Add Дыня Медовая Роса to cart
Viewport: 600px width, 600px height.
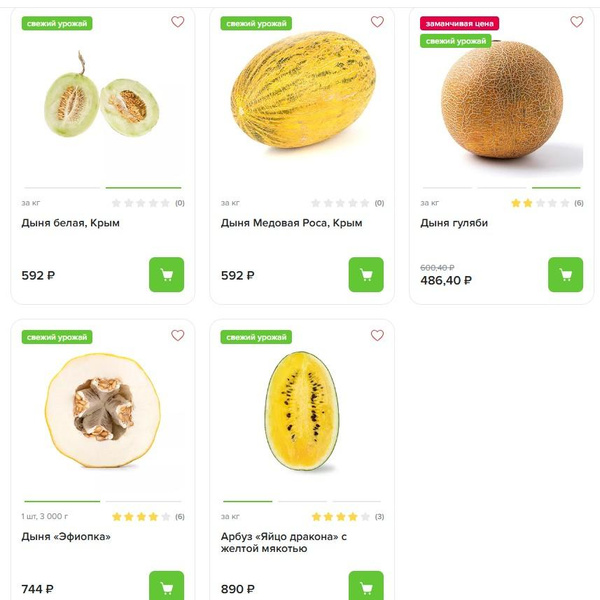pos(366,275)
